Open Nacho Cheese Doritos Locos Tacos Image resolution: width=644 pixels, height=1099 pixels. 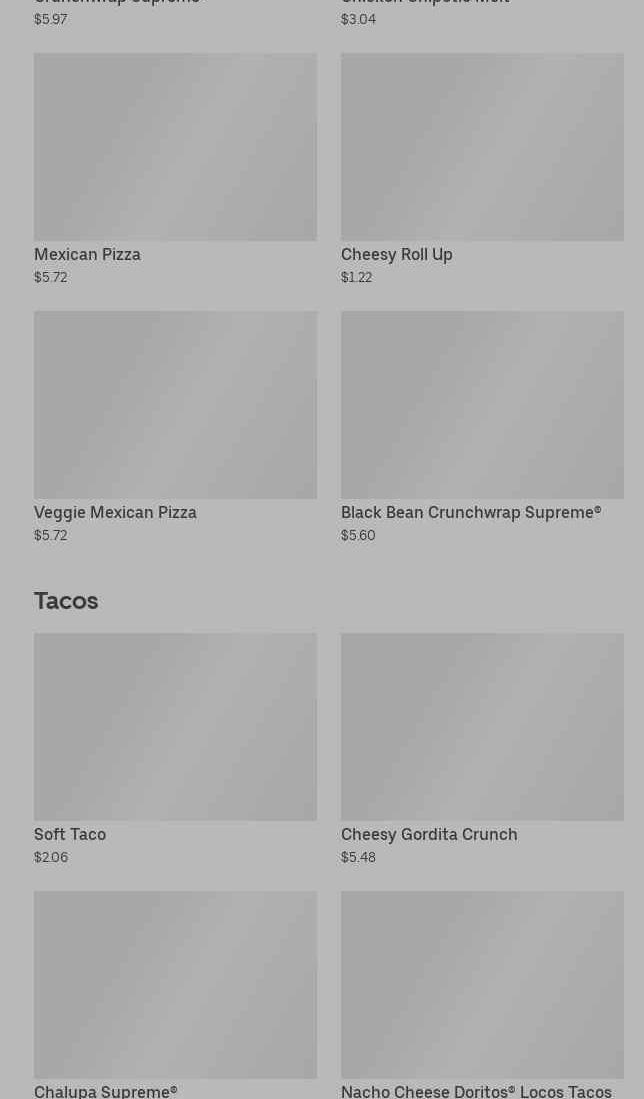(x=482, y=995)
